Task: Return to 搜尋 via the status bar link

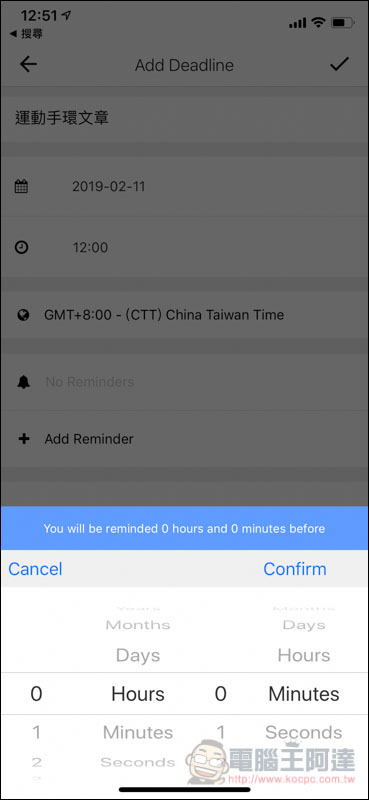Action: 27,34
